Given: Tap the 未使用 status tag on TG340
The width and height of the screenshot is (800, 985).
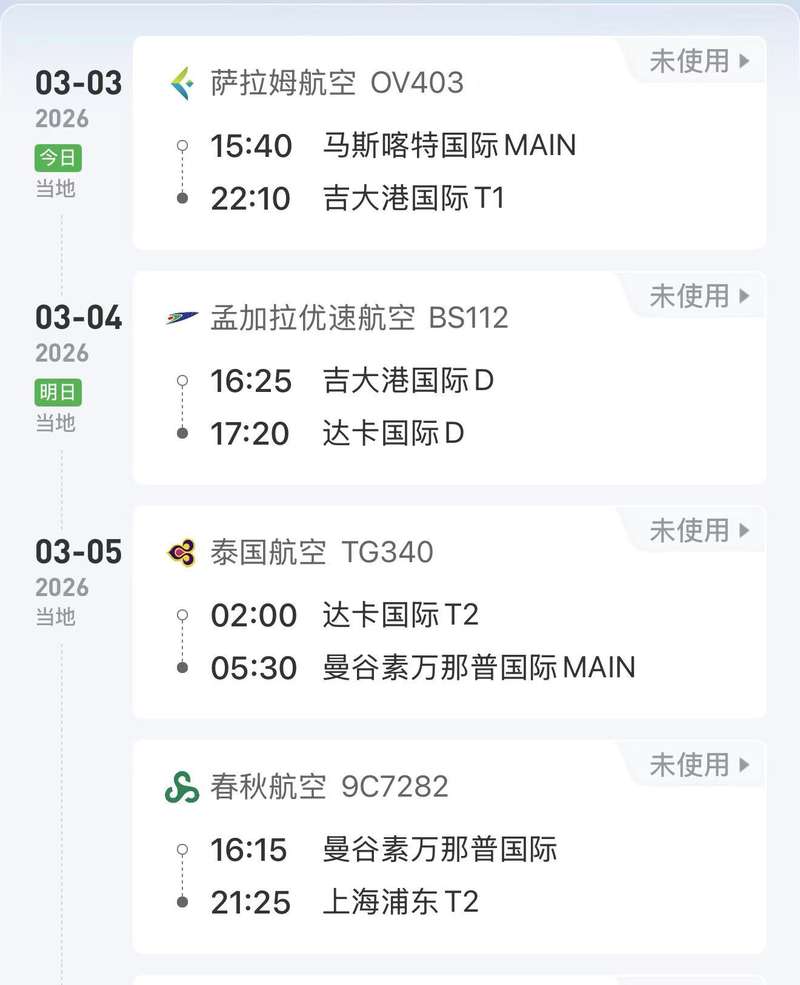Looking at the screenshot, I should click(x=699, y=530).
